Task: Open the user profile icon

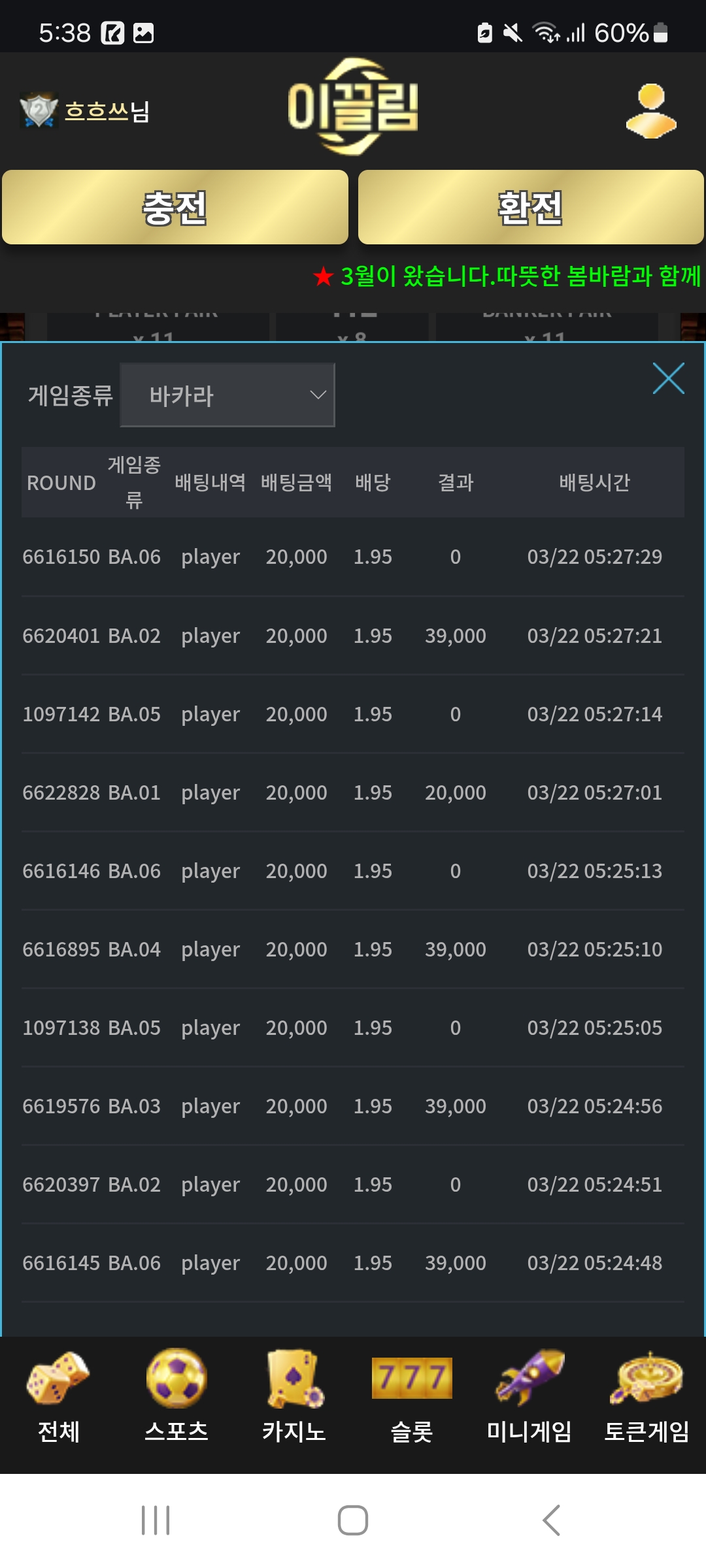Action: 651,110
